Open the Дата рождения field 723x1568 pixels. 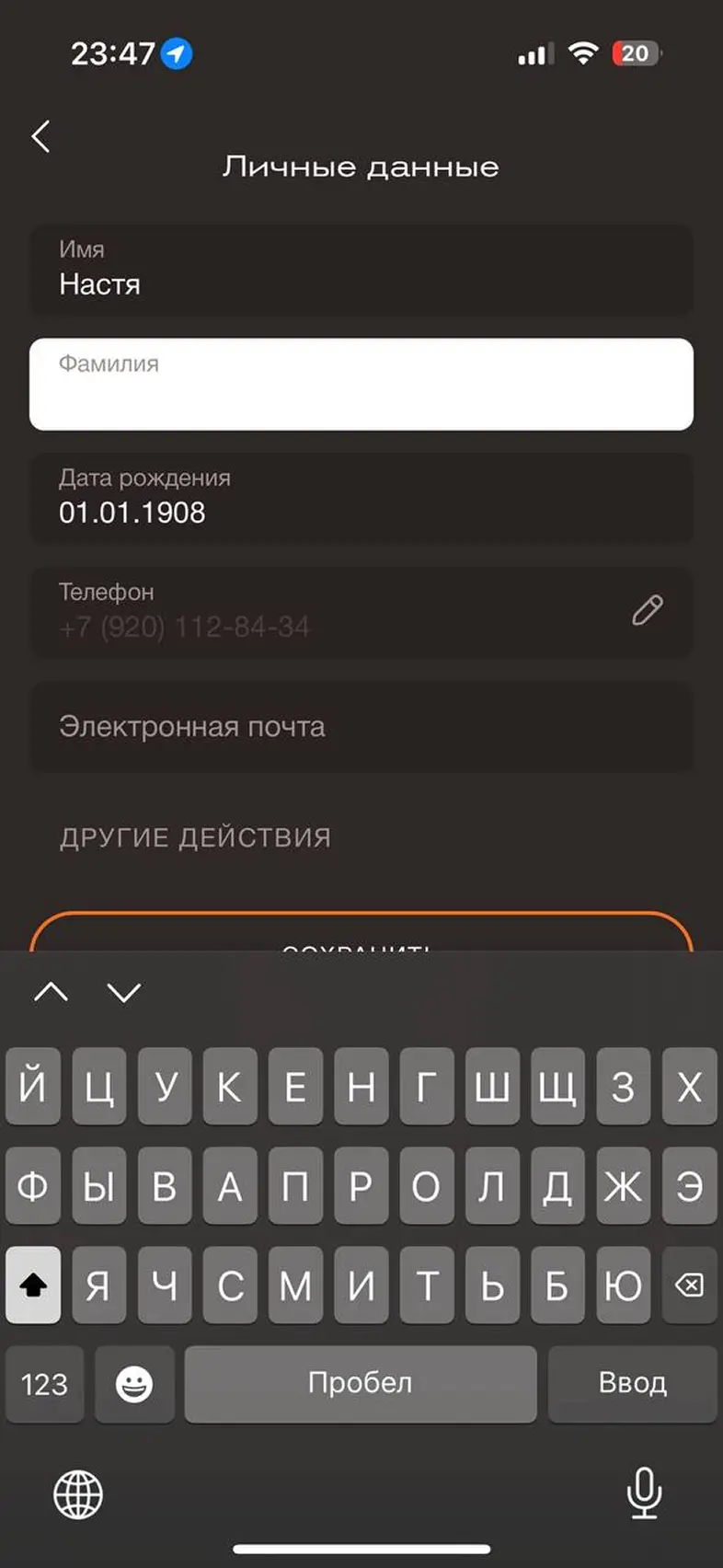(361, 498)
